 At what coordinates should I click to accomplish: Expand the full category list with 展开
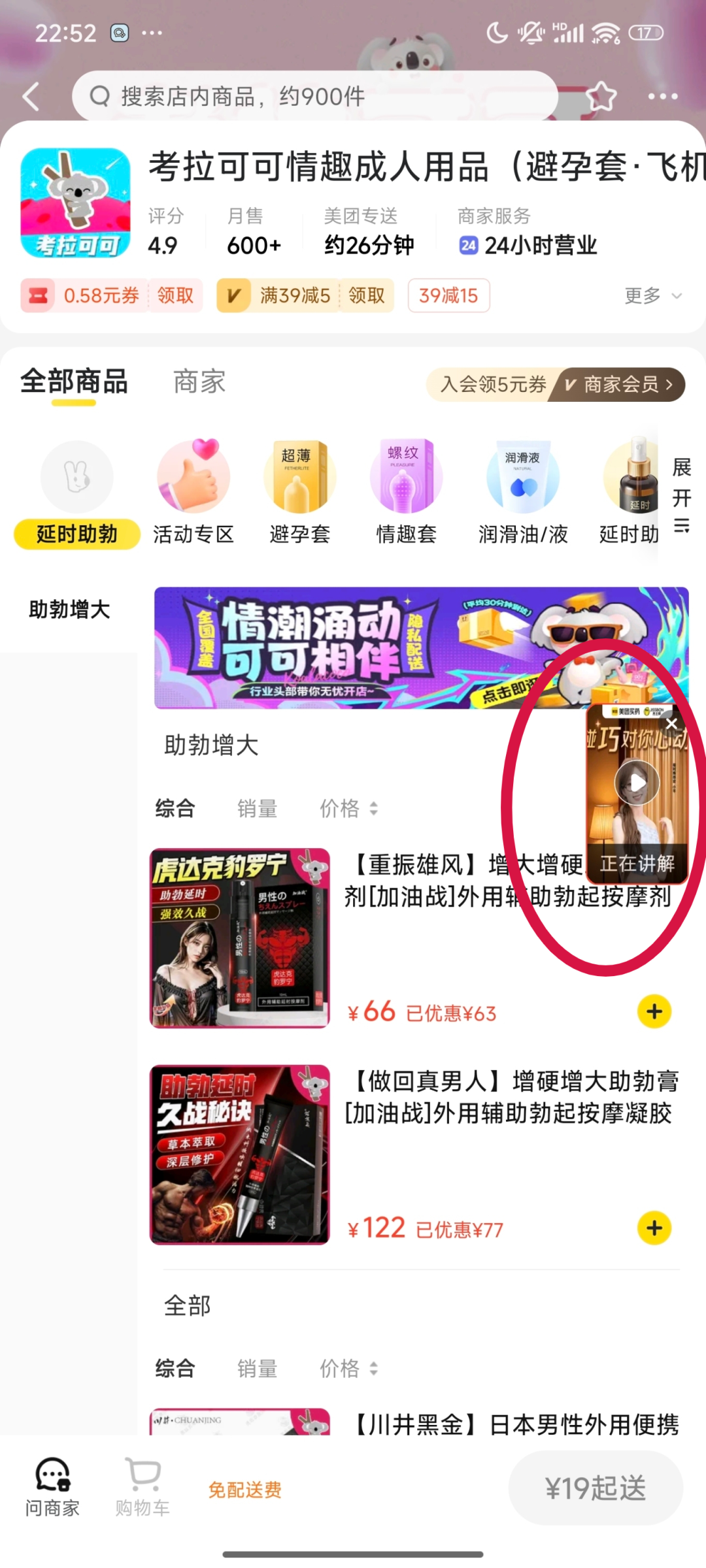(x=682, y=495)
